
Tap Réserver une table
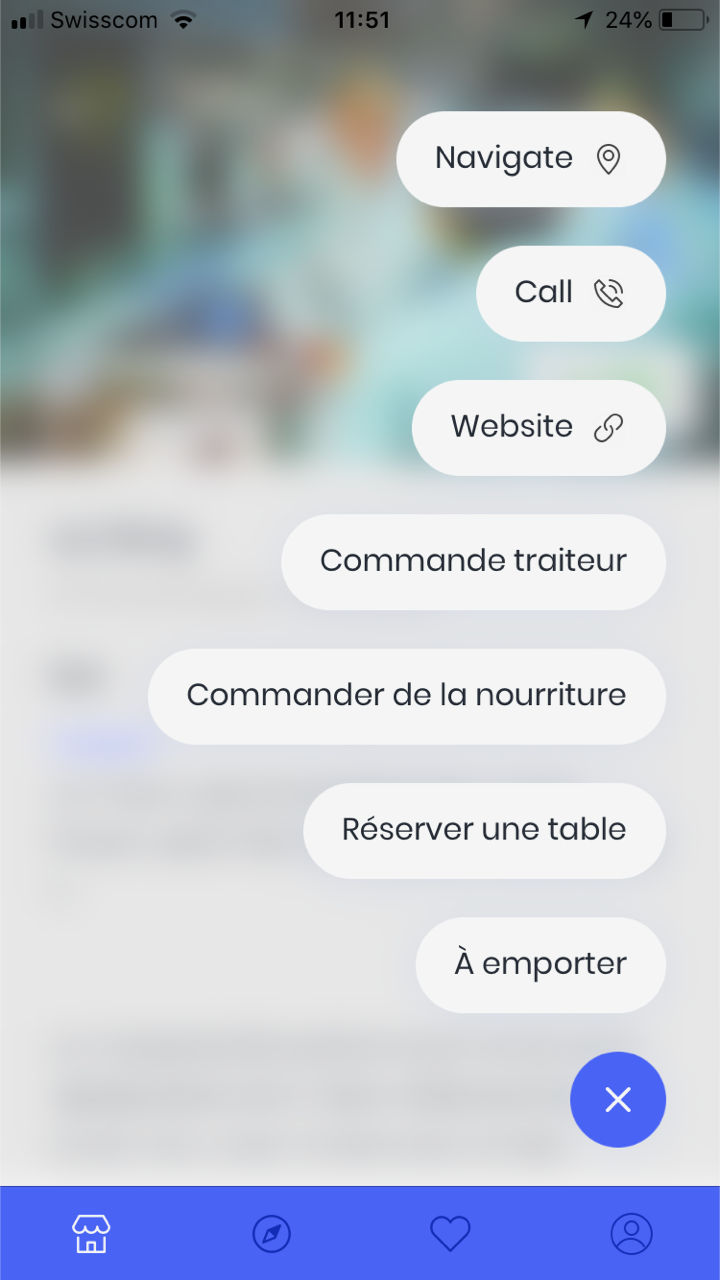point(484,830)
